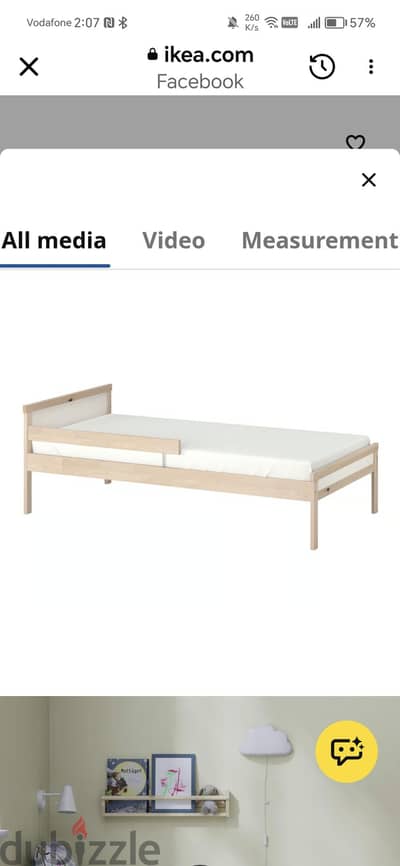Switch to the All media tab

coord(54,241)
